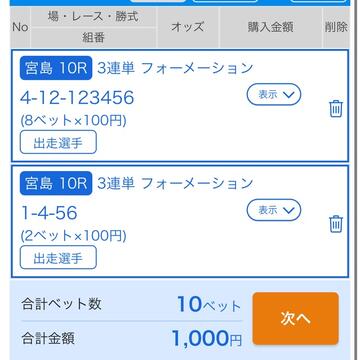Open 出走選手 for the 4-12-123456 bet
The width and height of the screenshot is (360, 360).
[58, 142]
